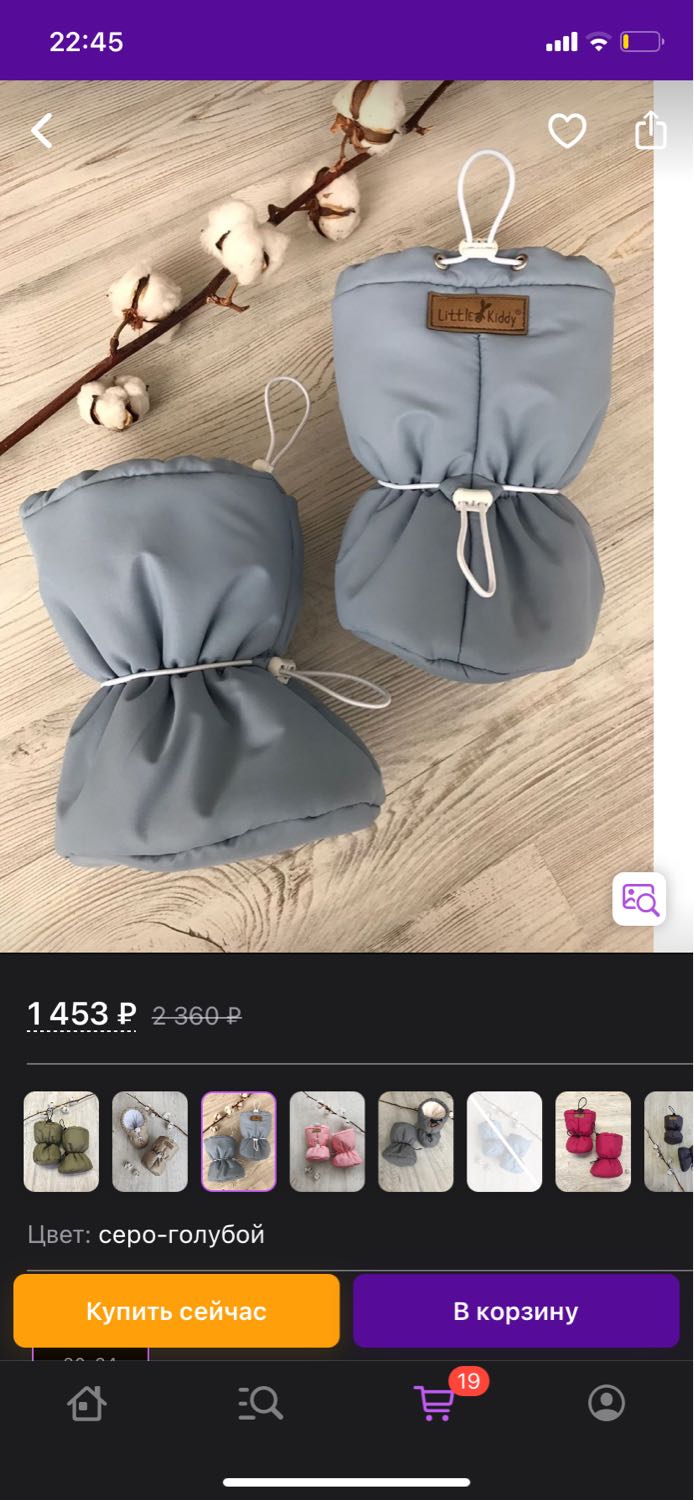Select the olive green color variant
Viewport: 694px width, 1500px height.
[61, 1141]
